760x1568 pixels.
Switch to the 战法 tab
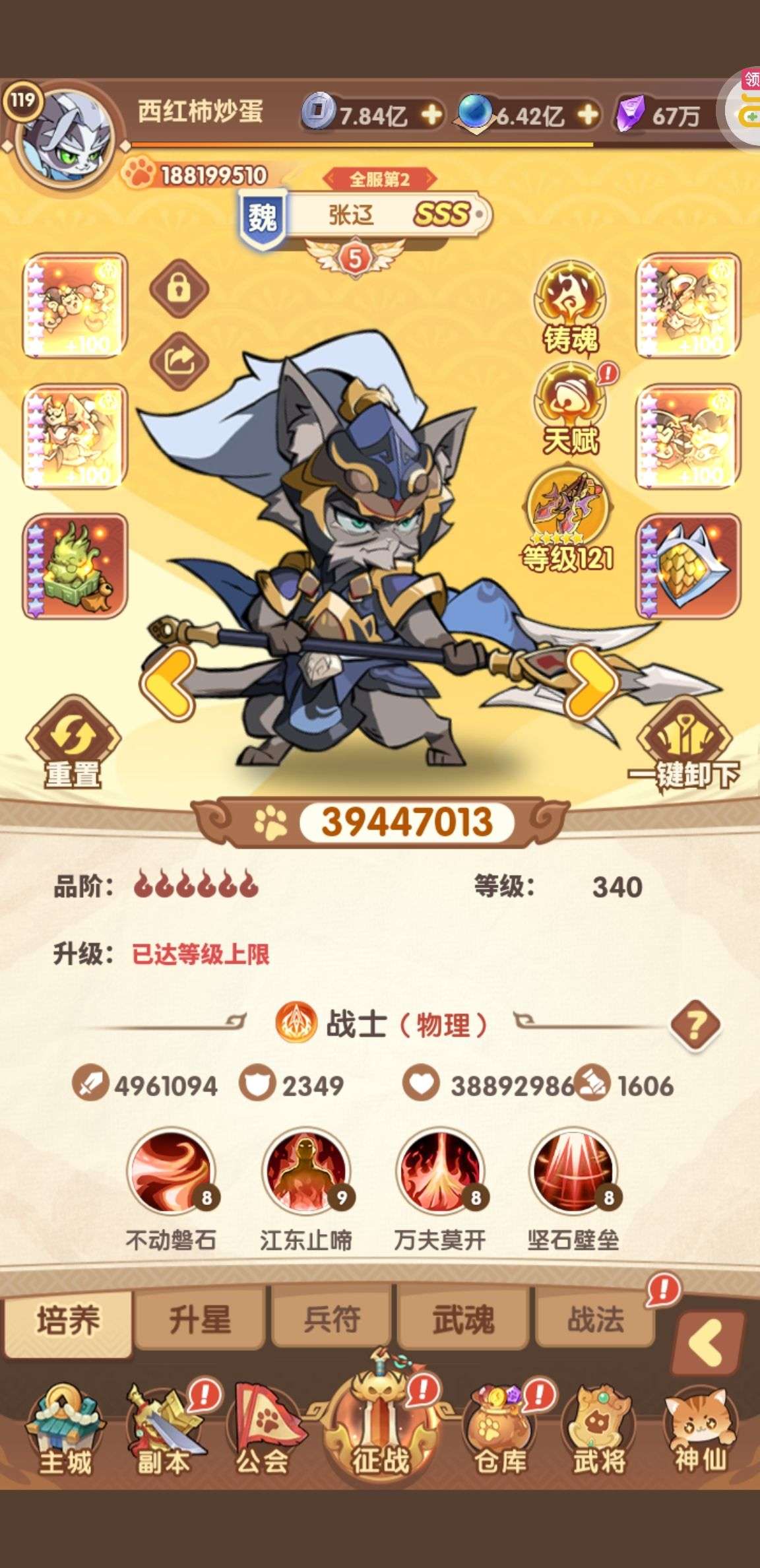tap(595, 1321)
